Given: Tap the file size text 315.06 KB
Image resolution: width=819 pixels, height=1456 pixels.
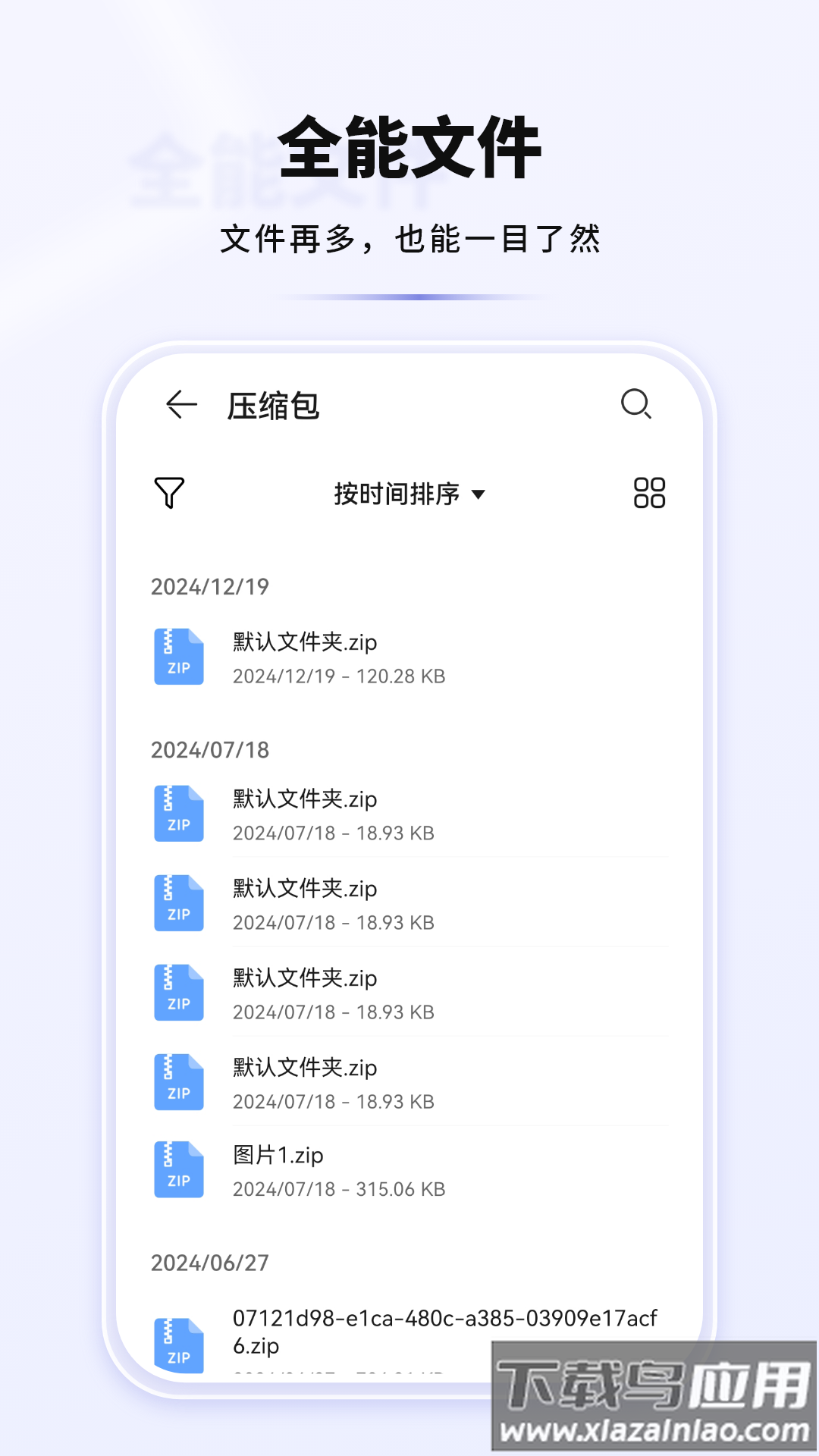Looking at the screenshot, I should [401, 1189].
